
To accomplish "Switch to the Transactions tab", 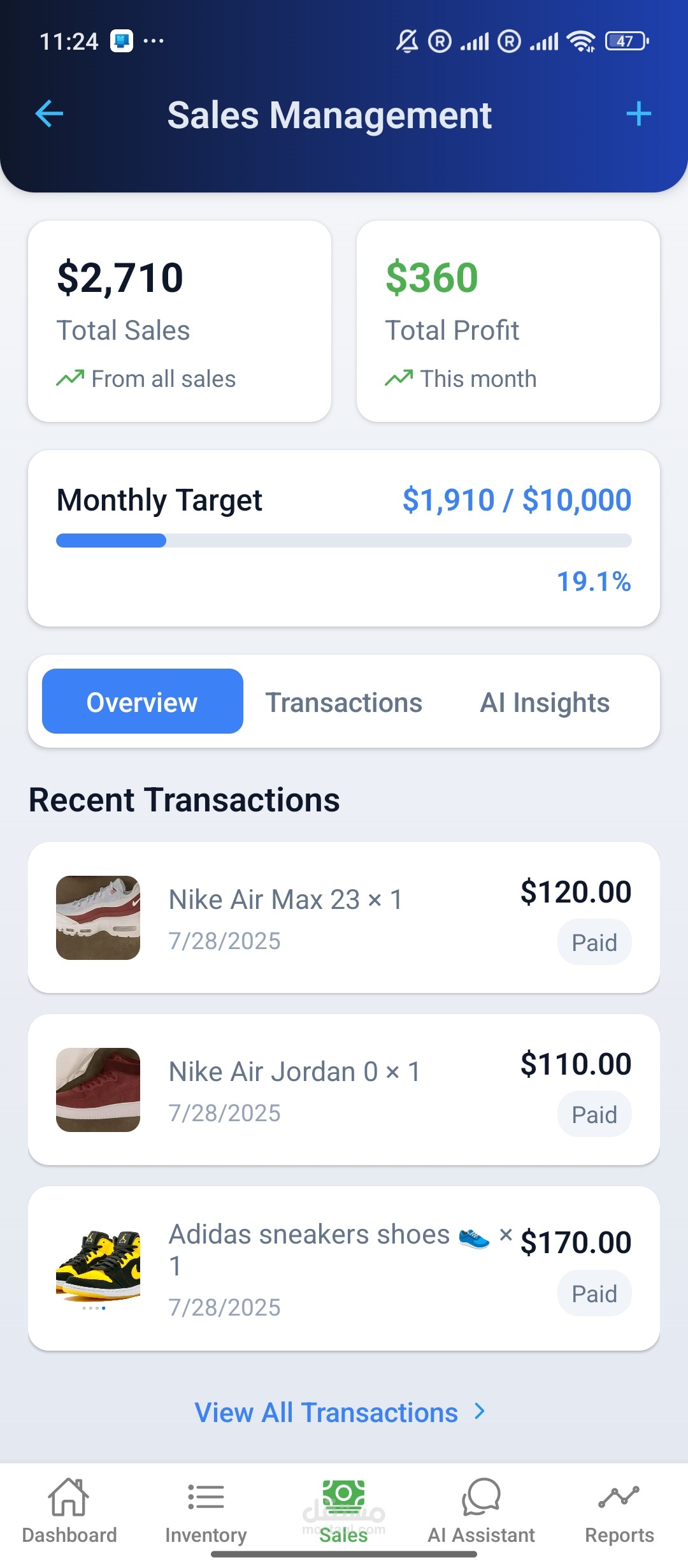I will (x=343, y=702).
